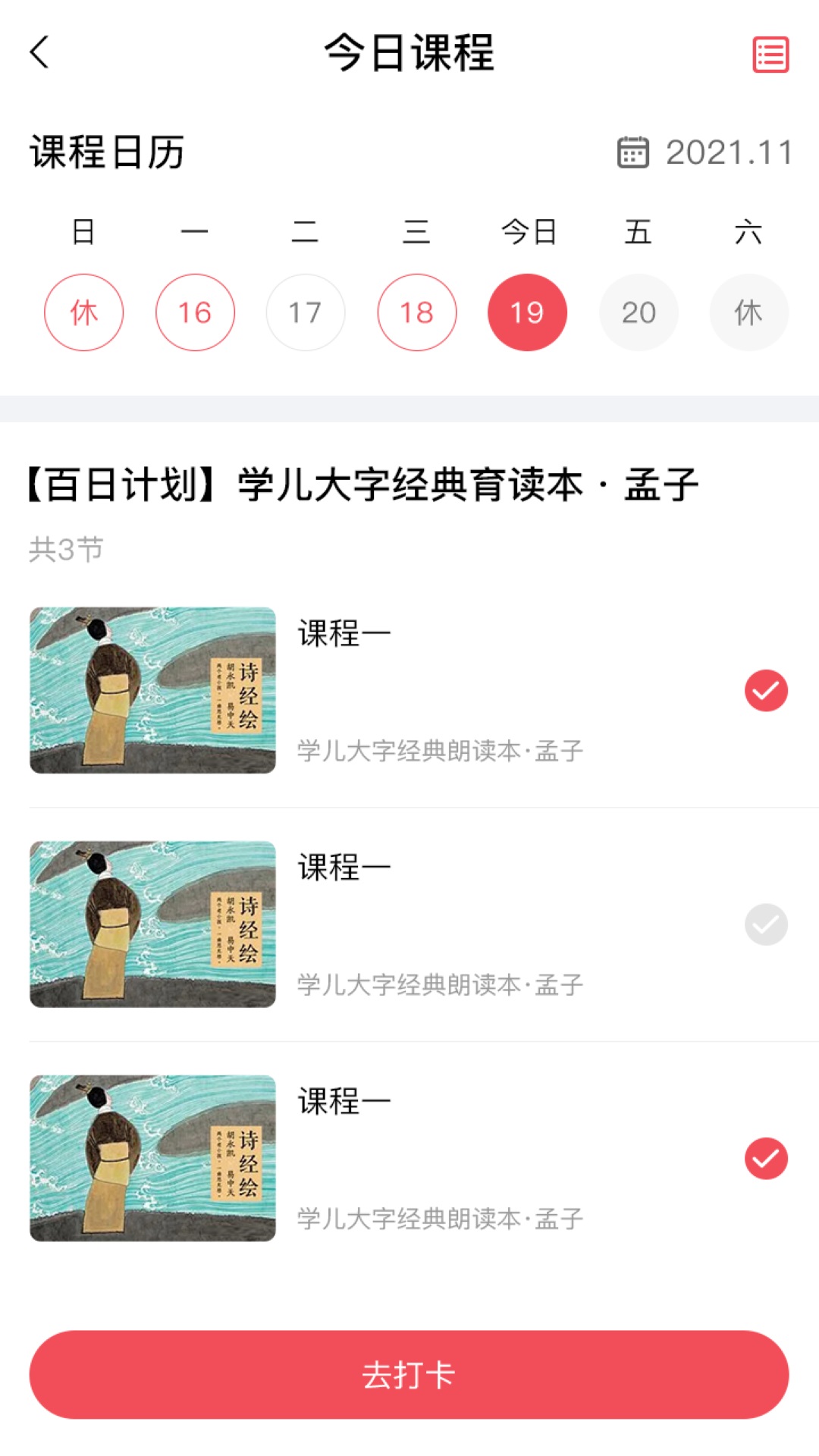Tap the 课程日历 section heading
This screenshot has width=819, height=1456.
[106, 152]
